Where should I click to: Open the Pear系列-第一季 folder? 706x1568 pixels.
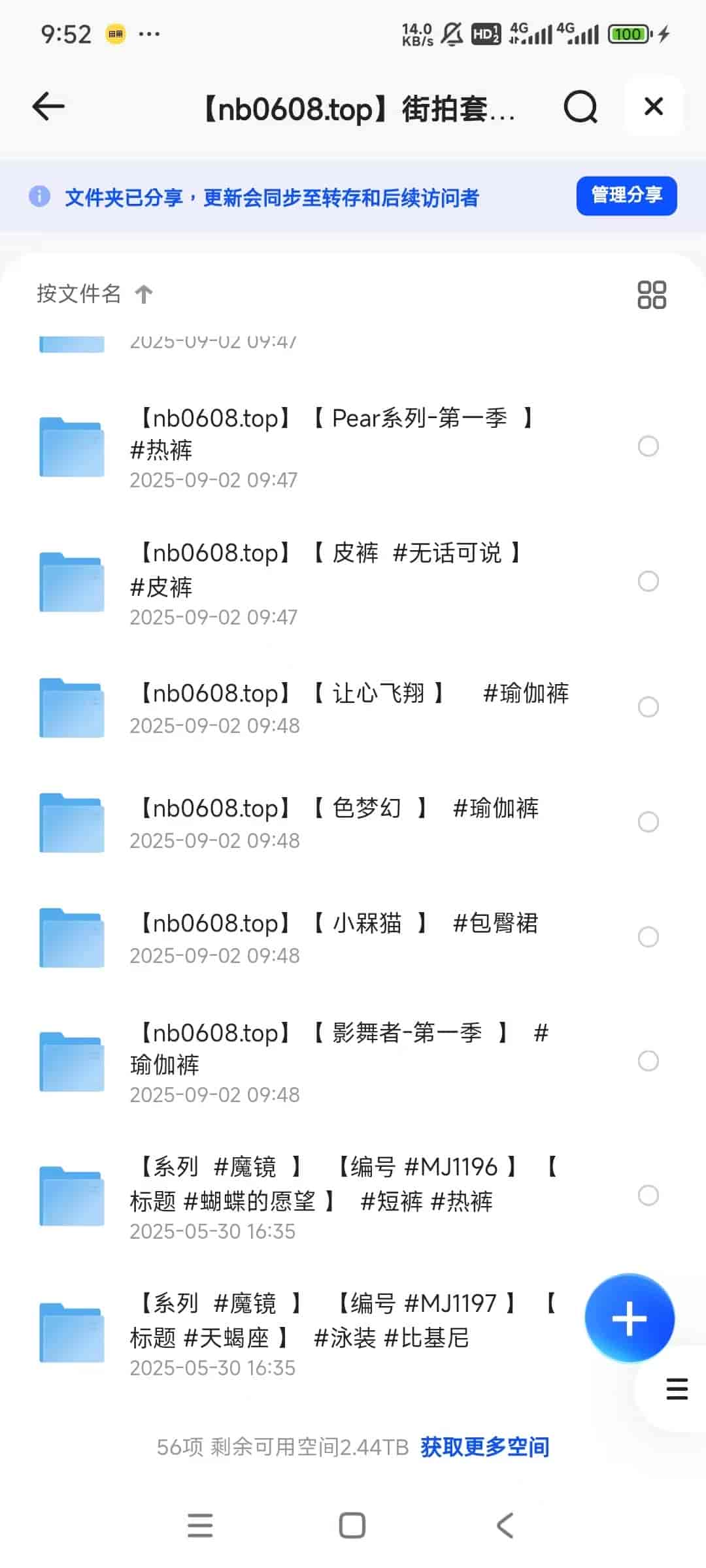point(333,447)
